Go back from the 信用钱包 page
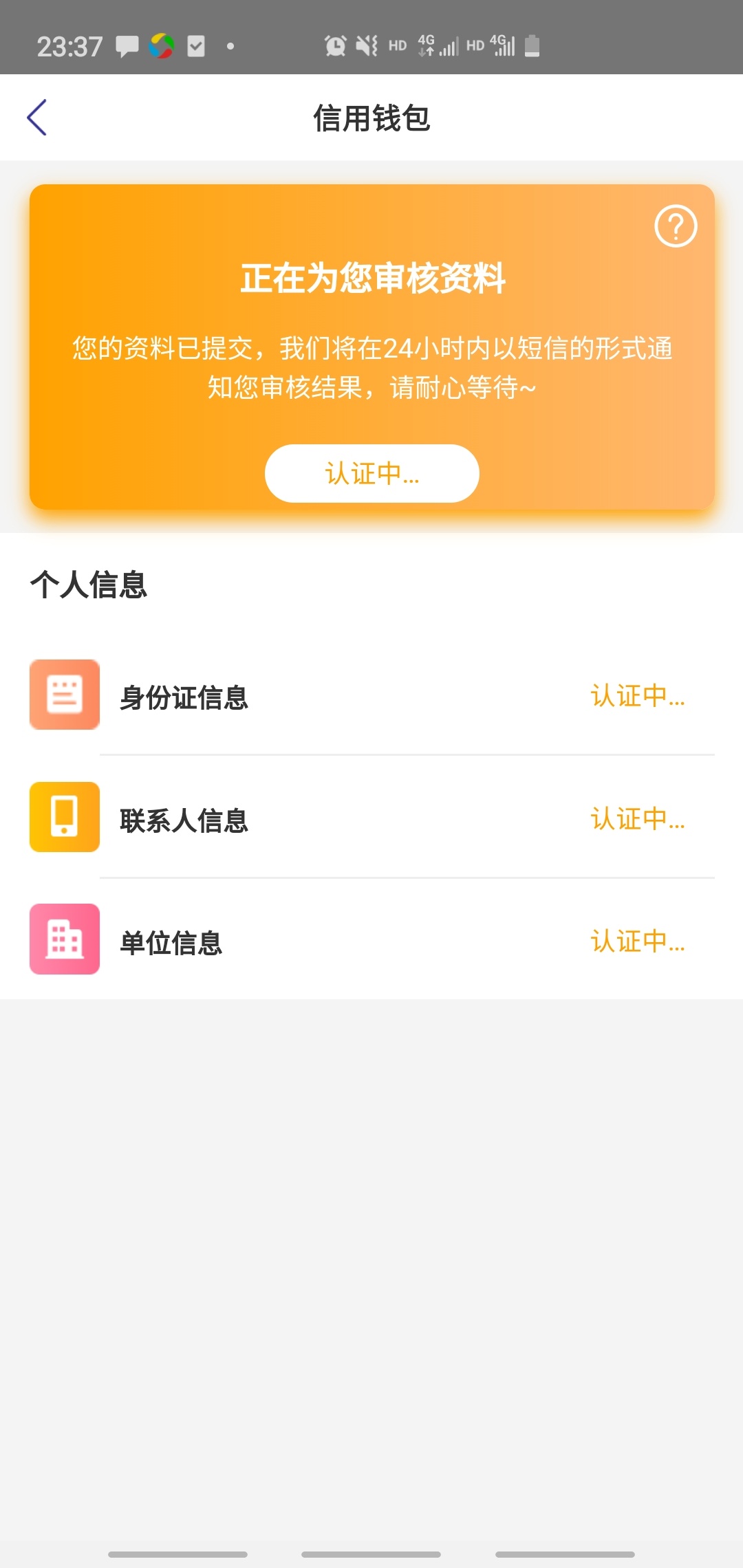The height and width of the screenshot is (1568, 743). pyautogui.click(x=37, y=118)
